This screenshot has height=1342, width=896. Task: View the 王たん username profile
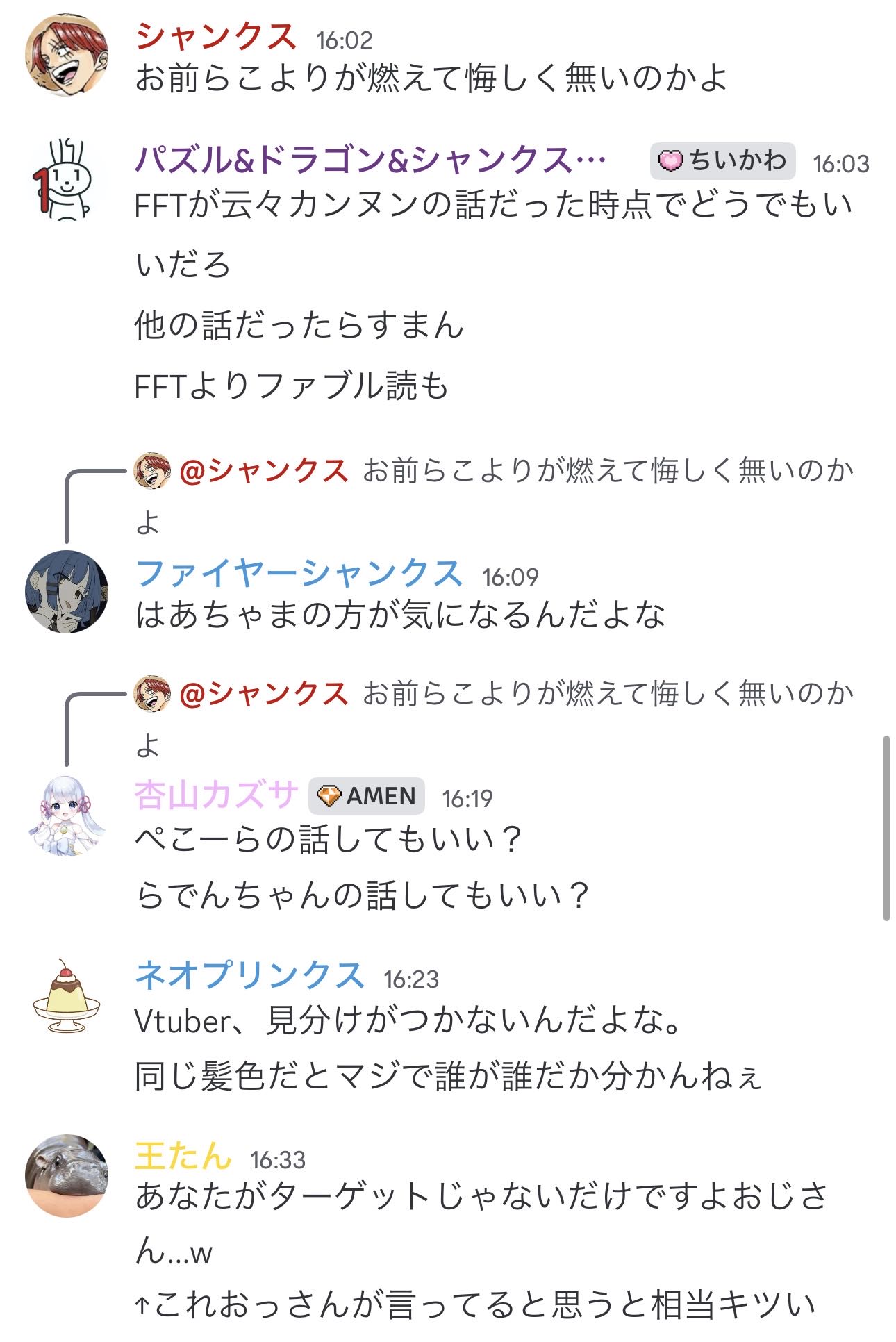pyautogui.click(x=183, y=1157)
